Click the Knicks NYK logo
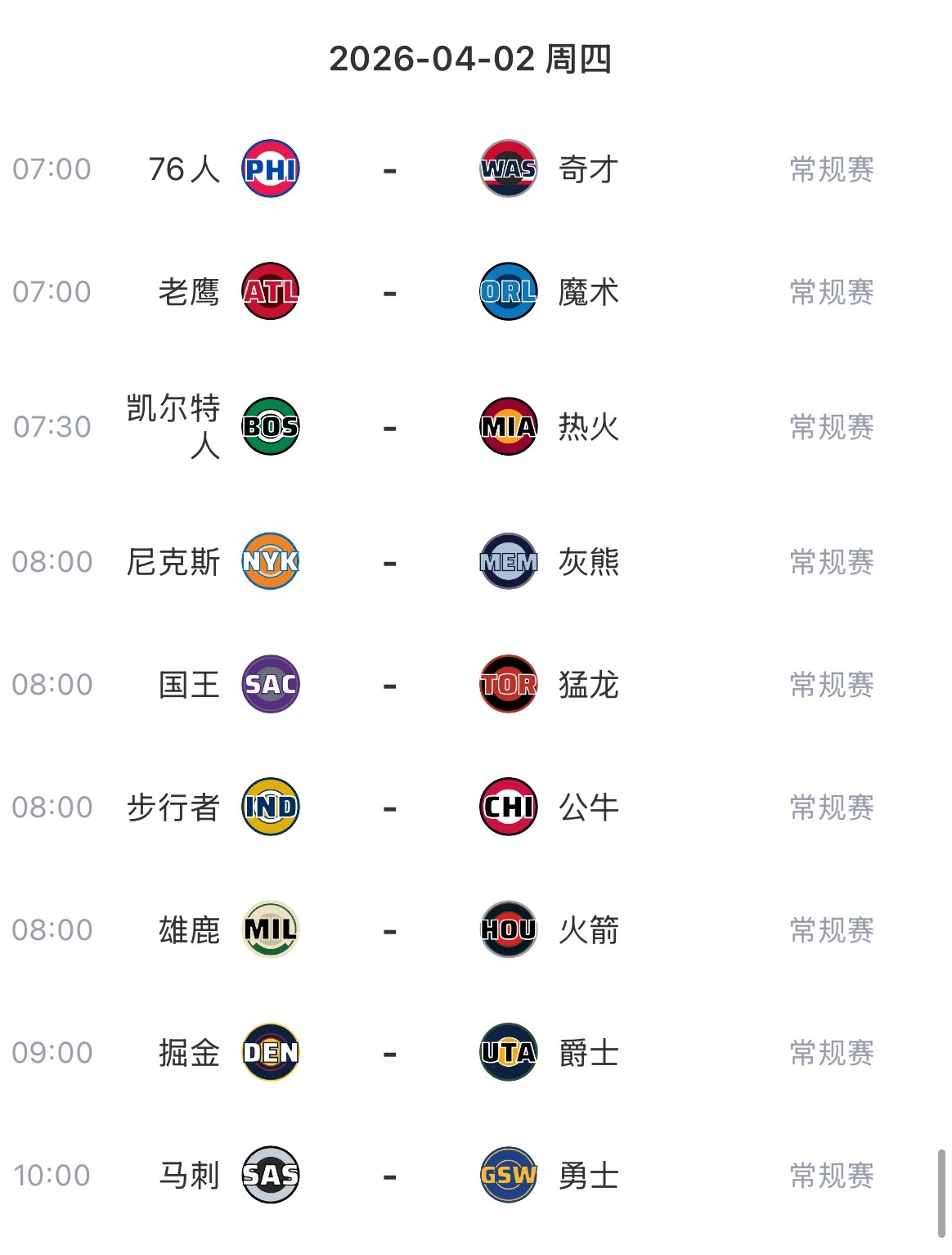Screen dimensions: 952x1255 [x=271, y=561]
